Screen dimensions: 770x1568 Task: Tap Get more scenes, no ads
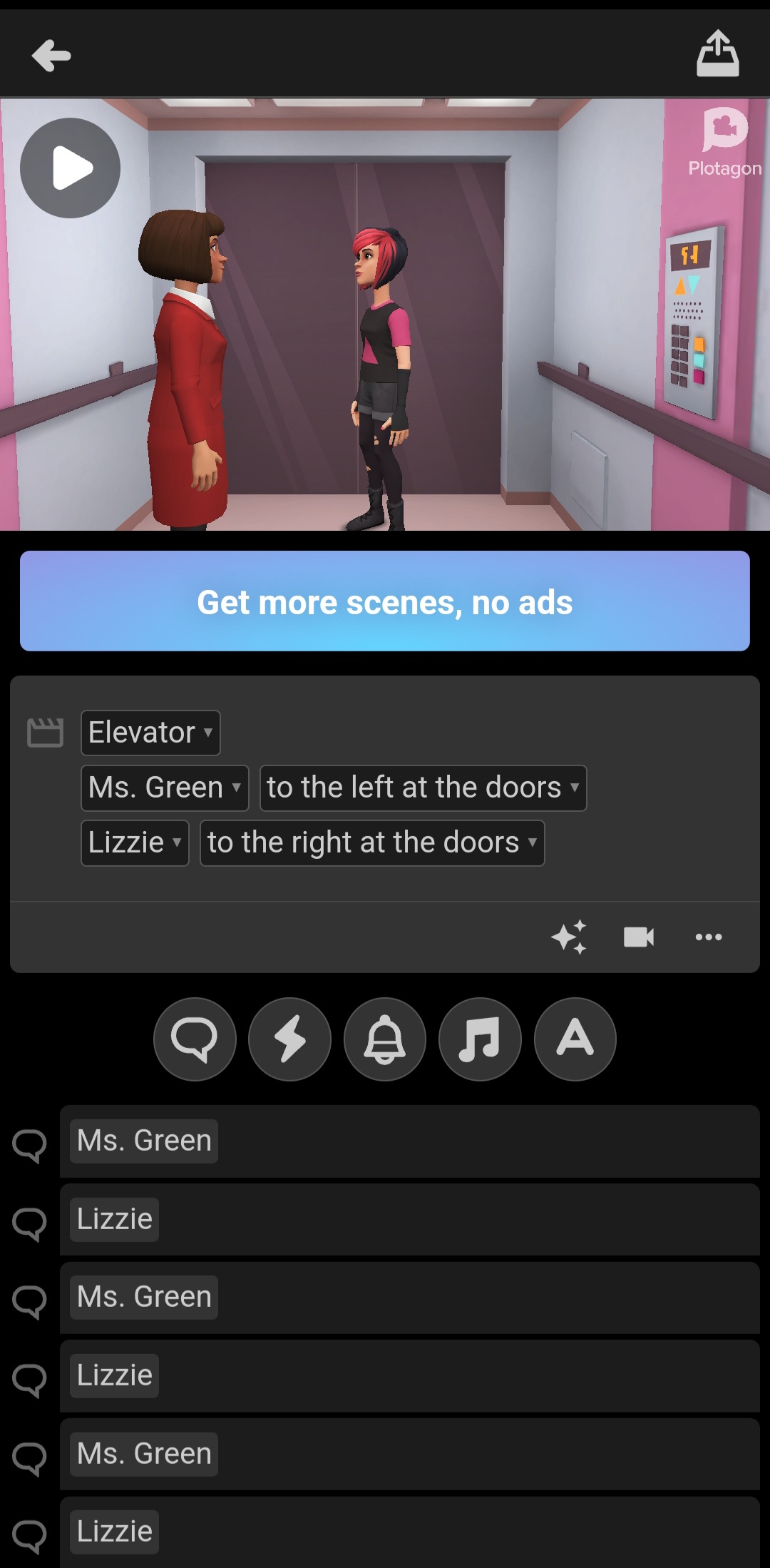pos(385,601)
